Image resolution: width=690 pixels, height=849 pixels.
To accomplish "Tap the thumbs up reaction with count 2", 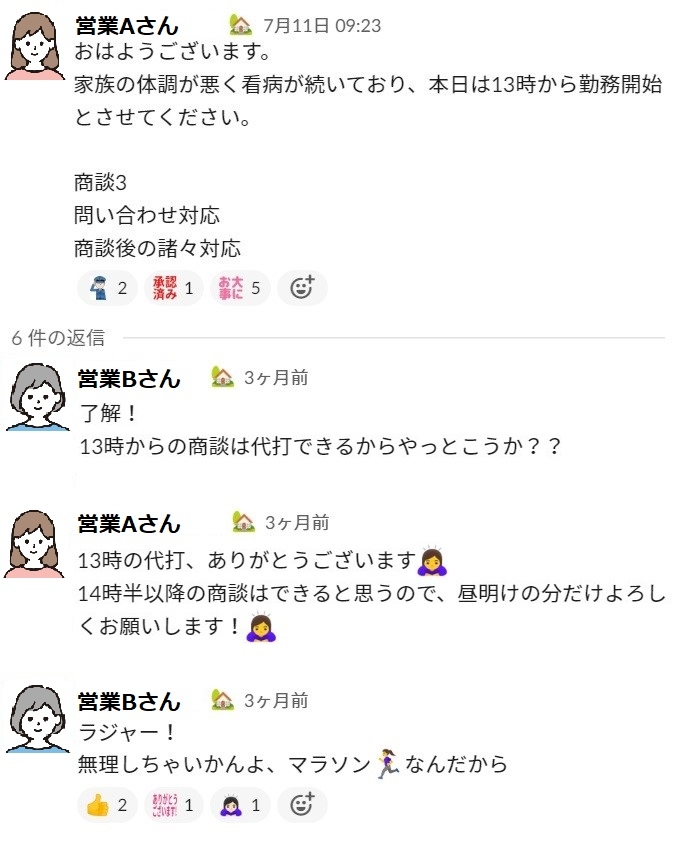I will tap(107, 804).
